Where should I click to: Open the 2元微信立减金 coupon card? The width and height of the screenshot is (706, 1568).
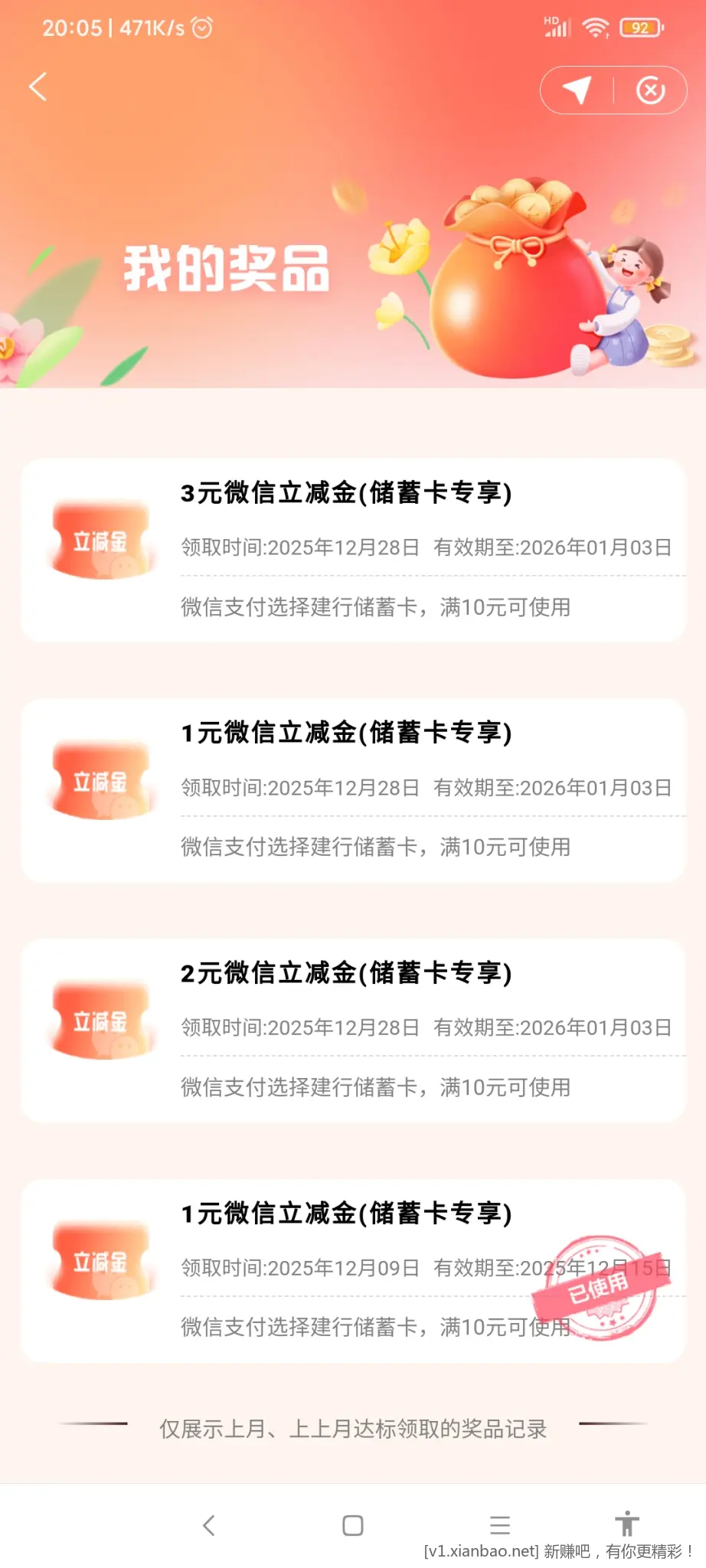(353, 1030)
